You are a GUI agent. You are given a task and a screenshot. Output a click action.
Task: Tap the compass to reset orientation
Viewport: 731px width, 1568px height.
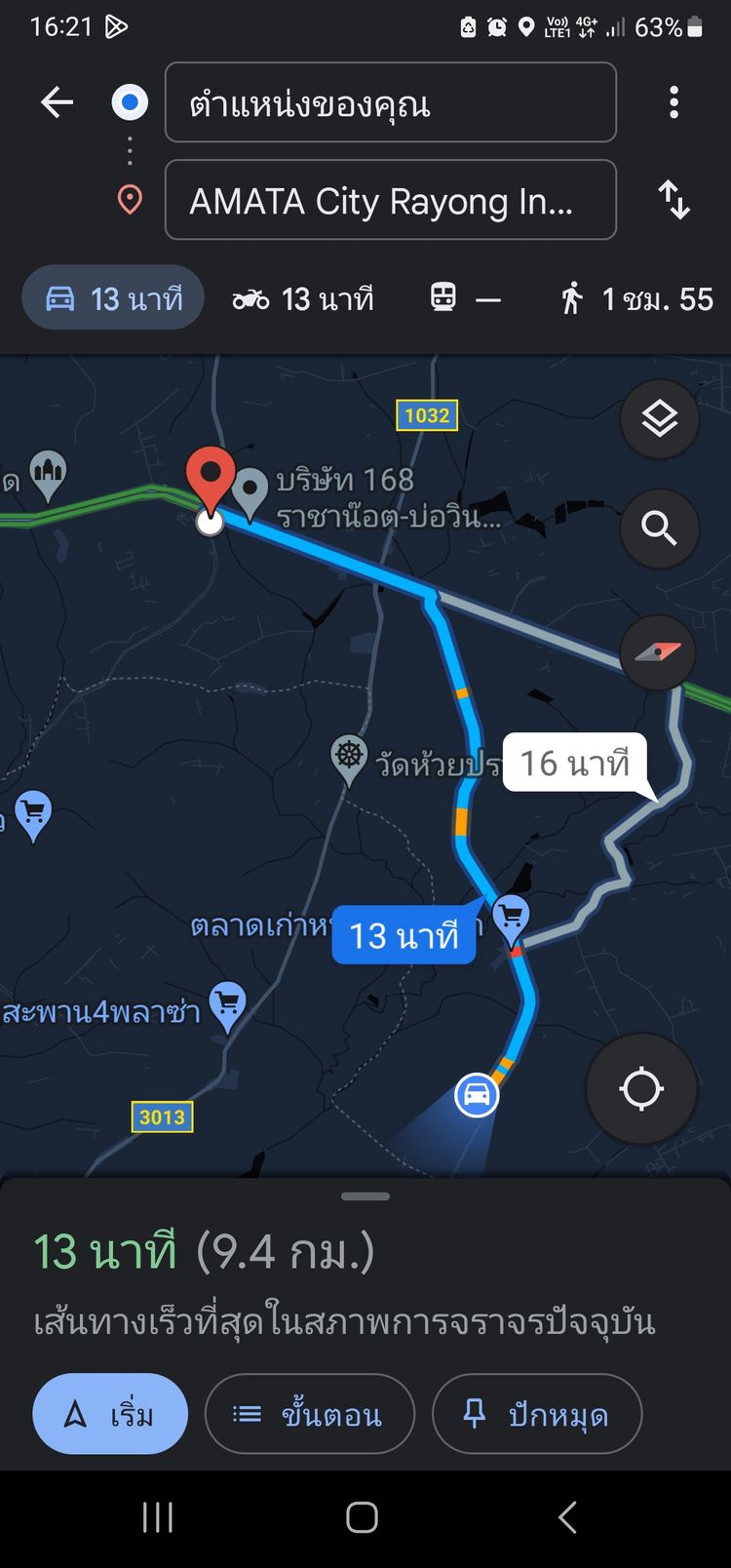[x=658, y=652]
